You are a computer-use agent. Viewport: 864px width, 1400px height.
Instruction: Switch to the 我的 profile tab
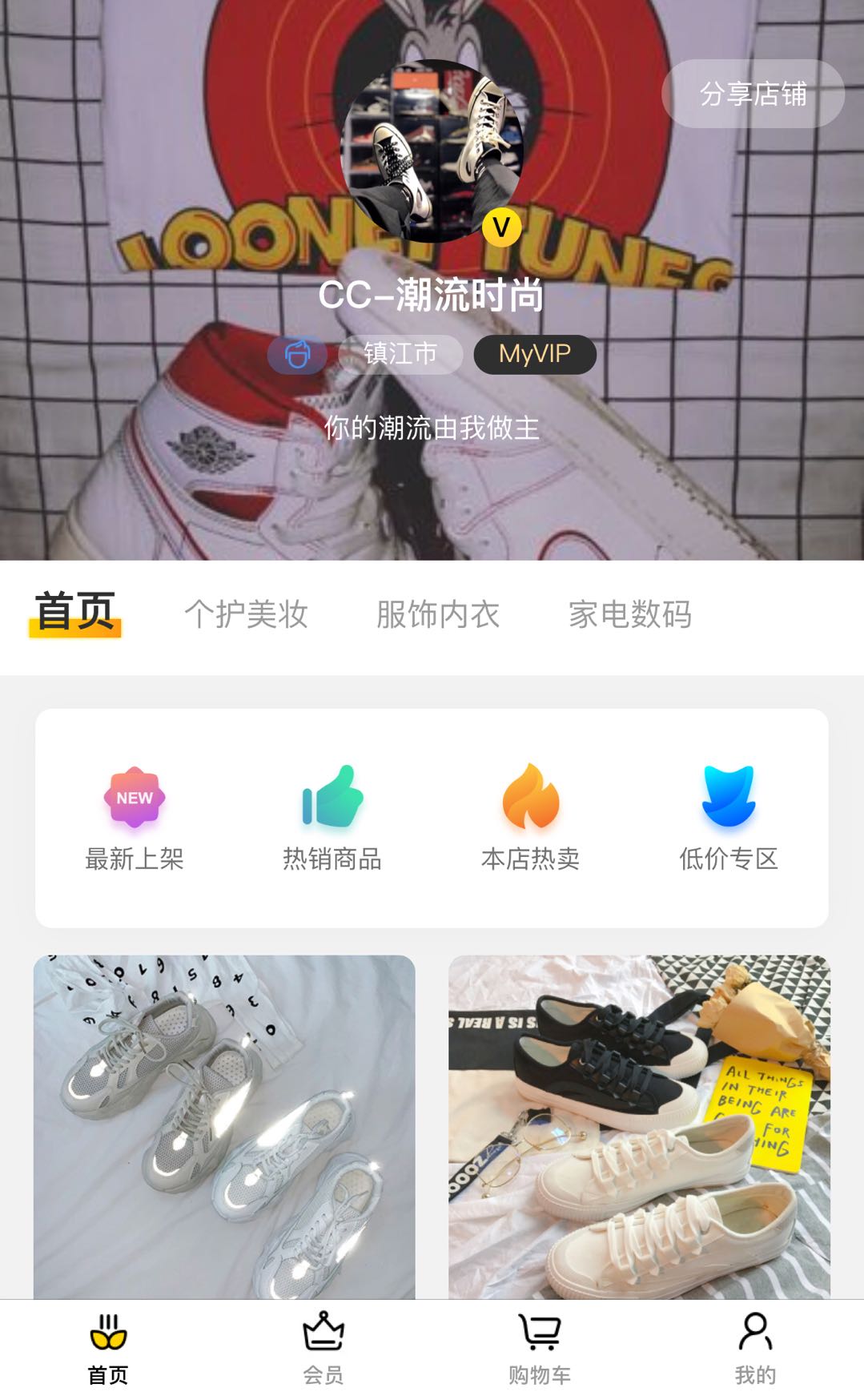(755, 1350)
